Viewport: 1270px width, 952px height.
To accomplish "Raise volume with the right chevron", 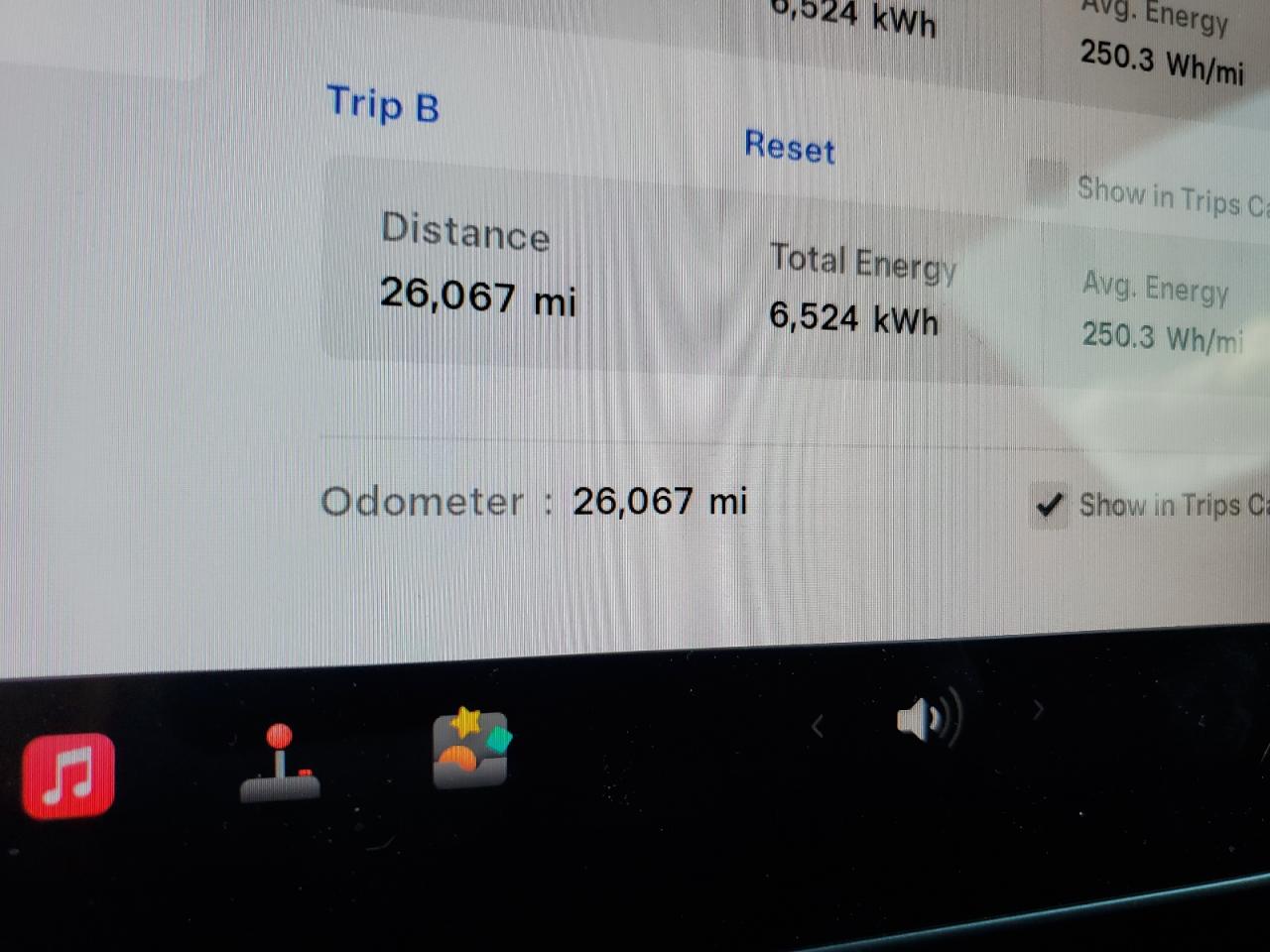I will (1038, 709).
